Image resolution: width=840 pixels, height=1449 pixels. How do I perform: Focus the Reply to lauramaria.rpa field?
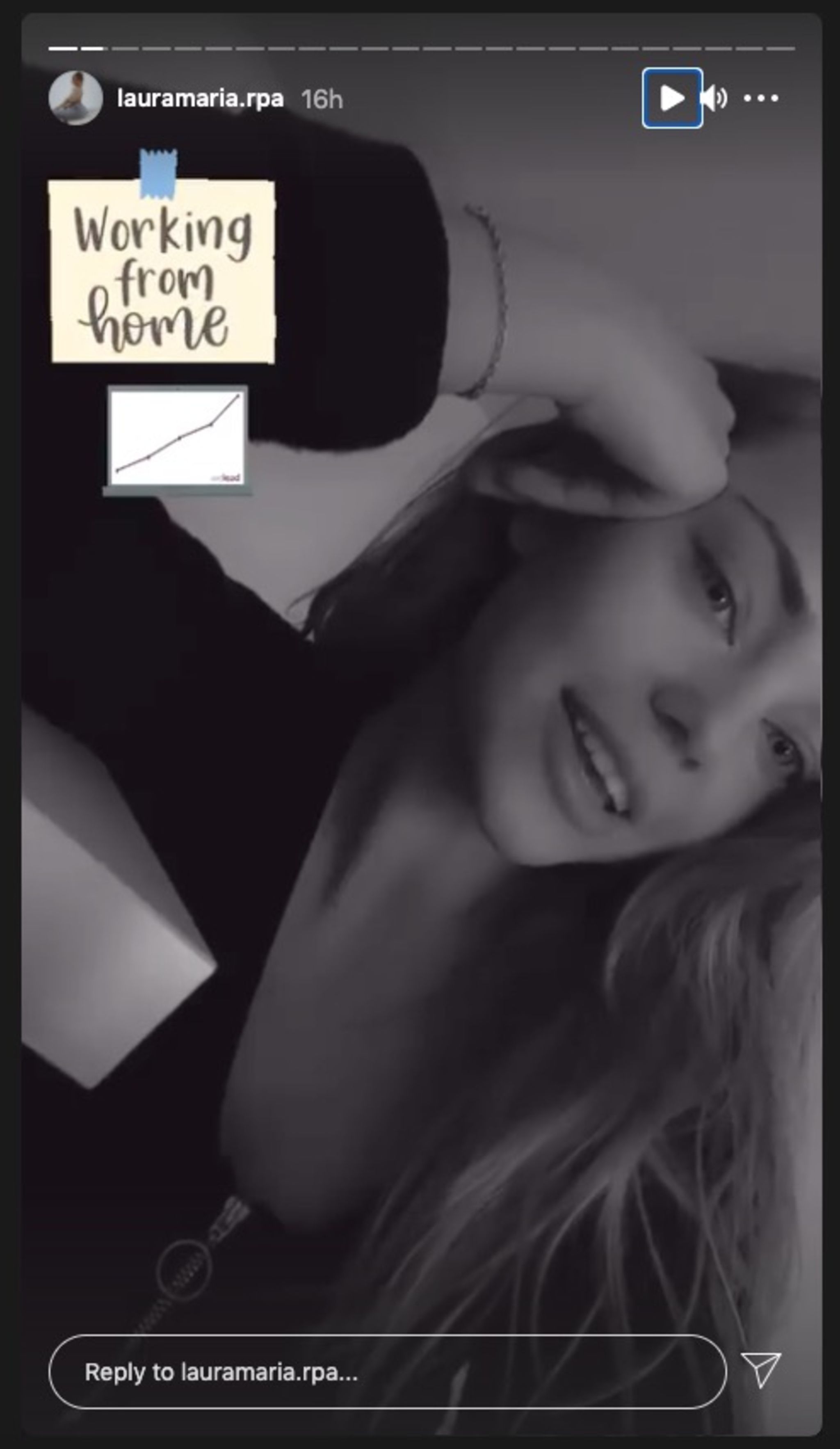387,1372
